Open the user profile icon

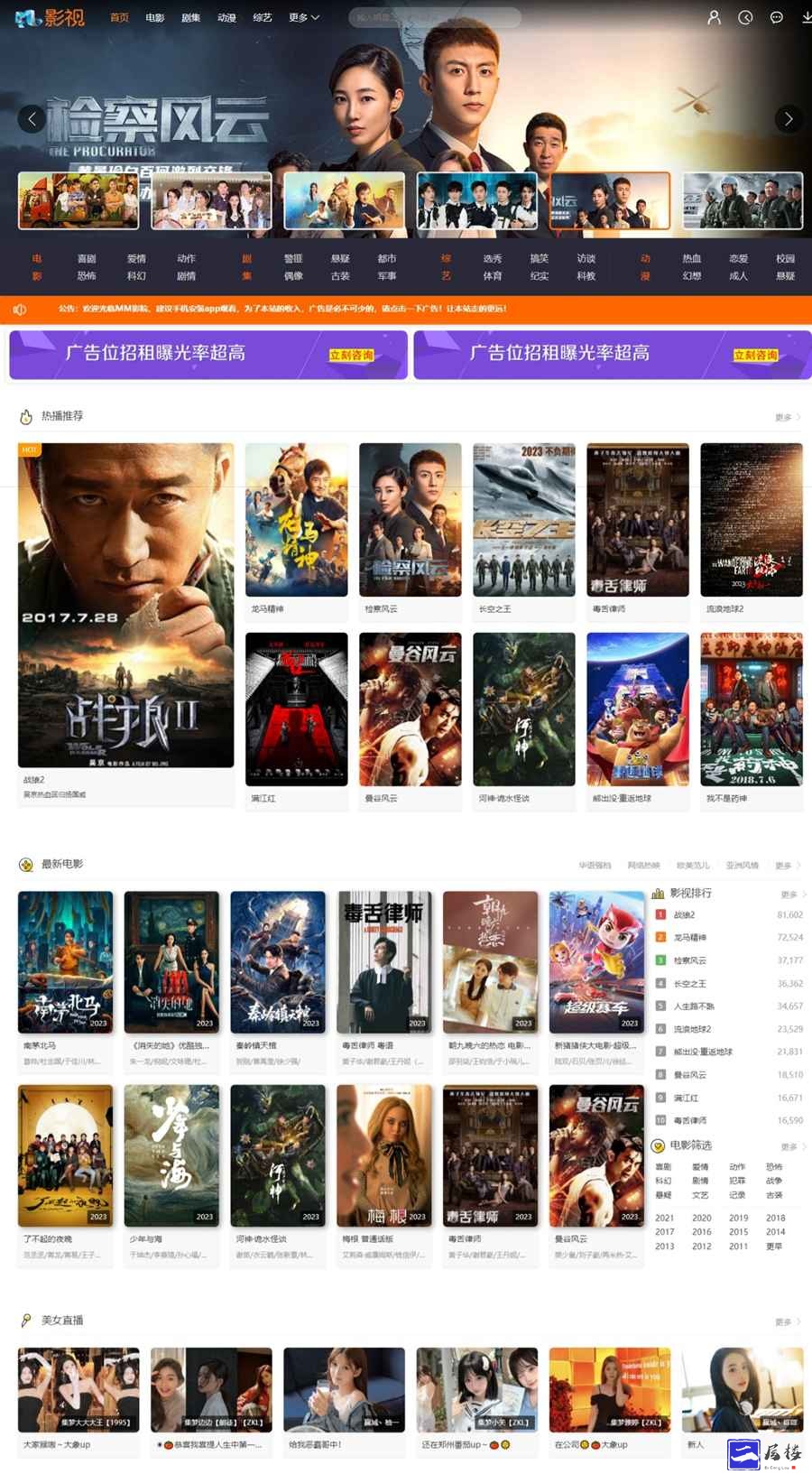pyautogui.click(x=714, y=17)
